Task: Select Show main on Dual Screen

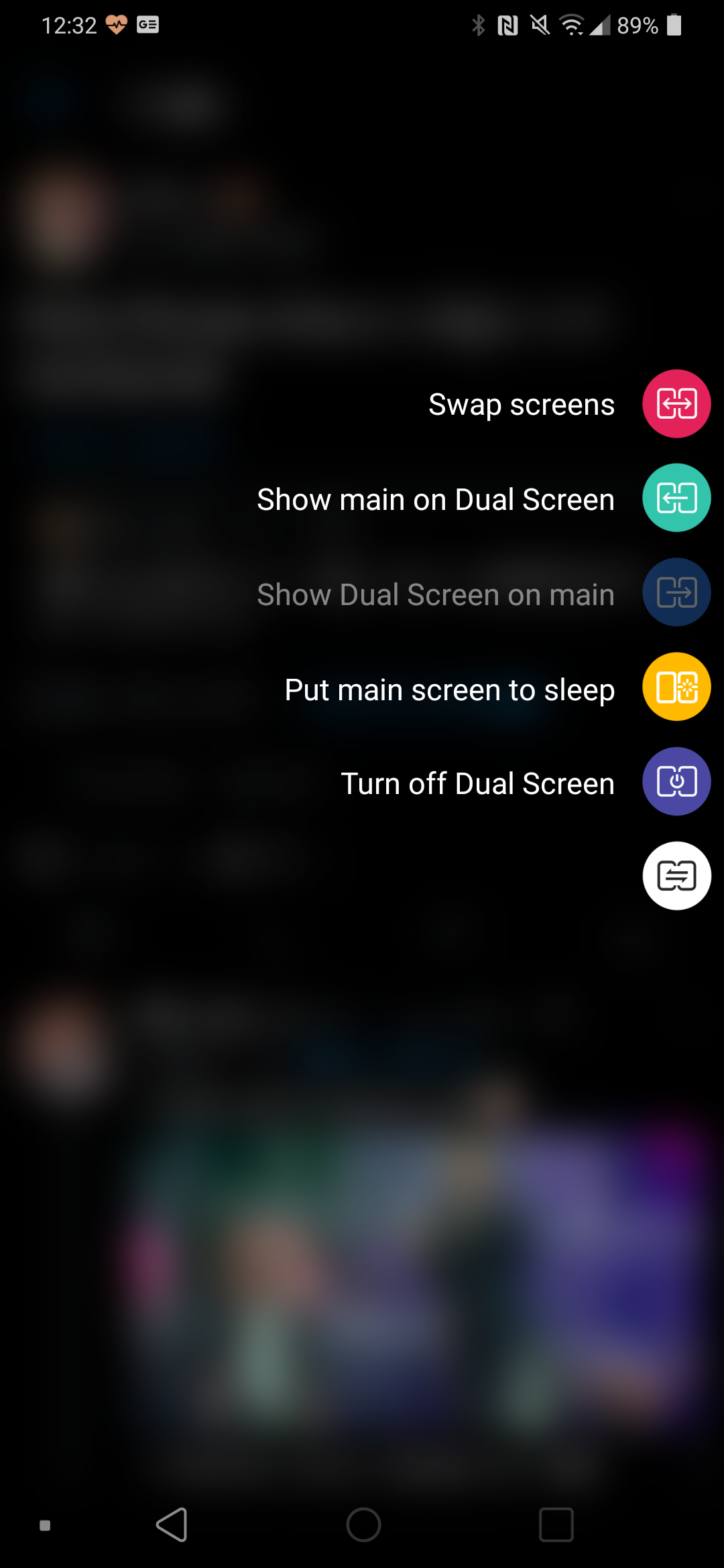Action: coord(676,498)
